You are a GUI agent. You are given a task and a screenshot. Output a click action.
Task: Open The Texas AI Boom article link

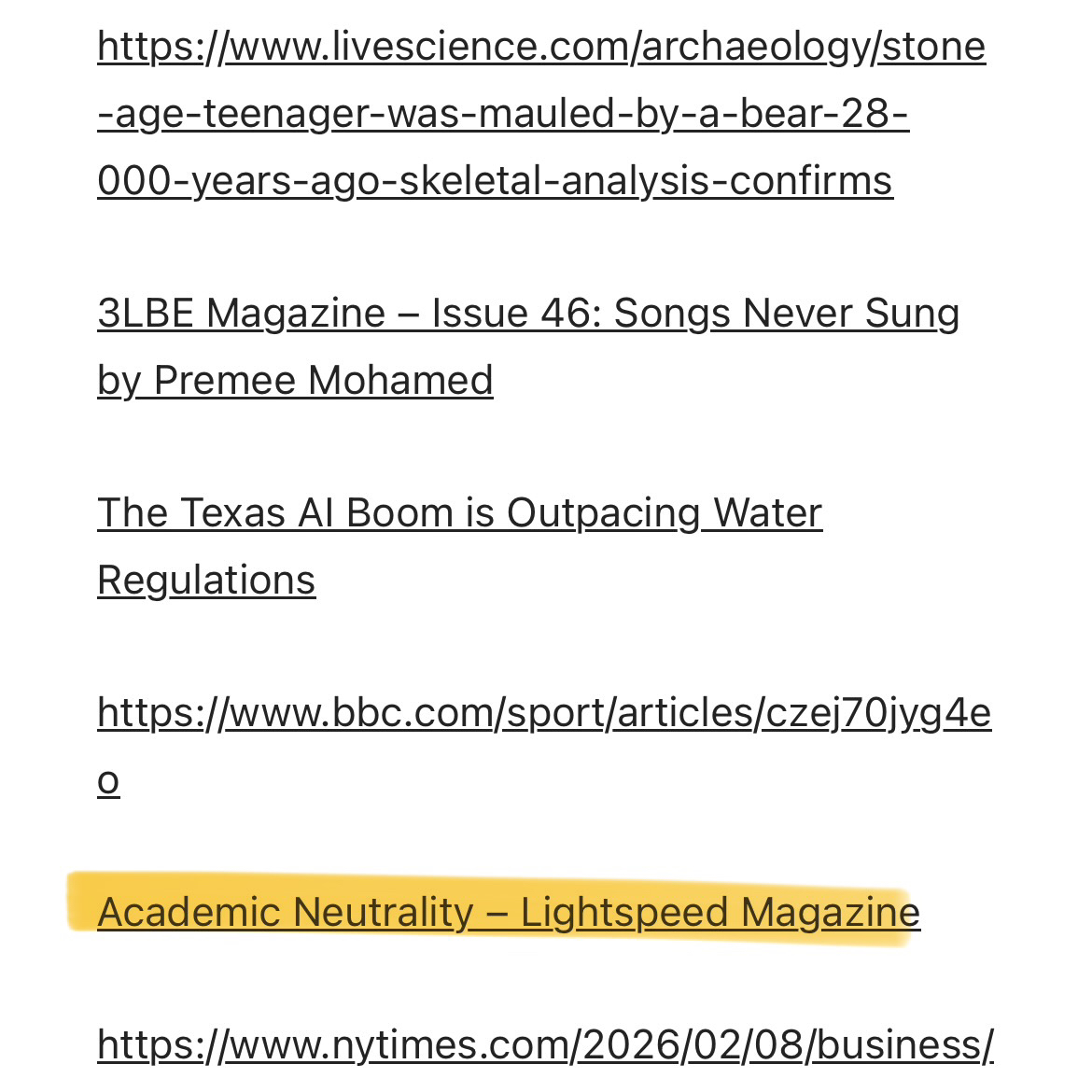point(459,513)
